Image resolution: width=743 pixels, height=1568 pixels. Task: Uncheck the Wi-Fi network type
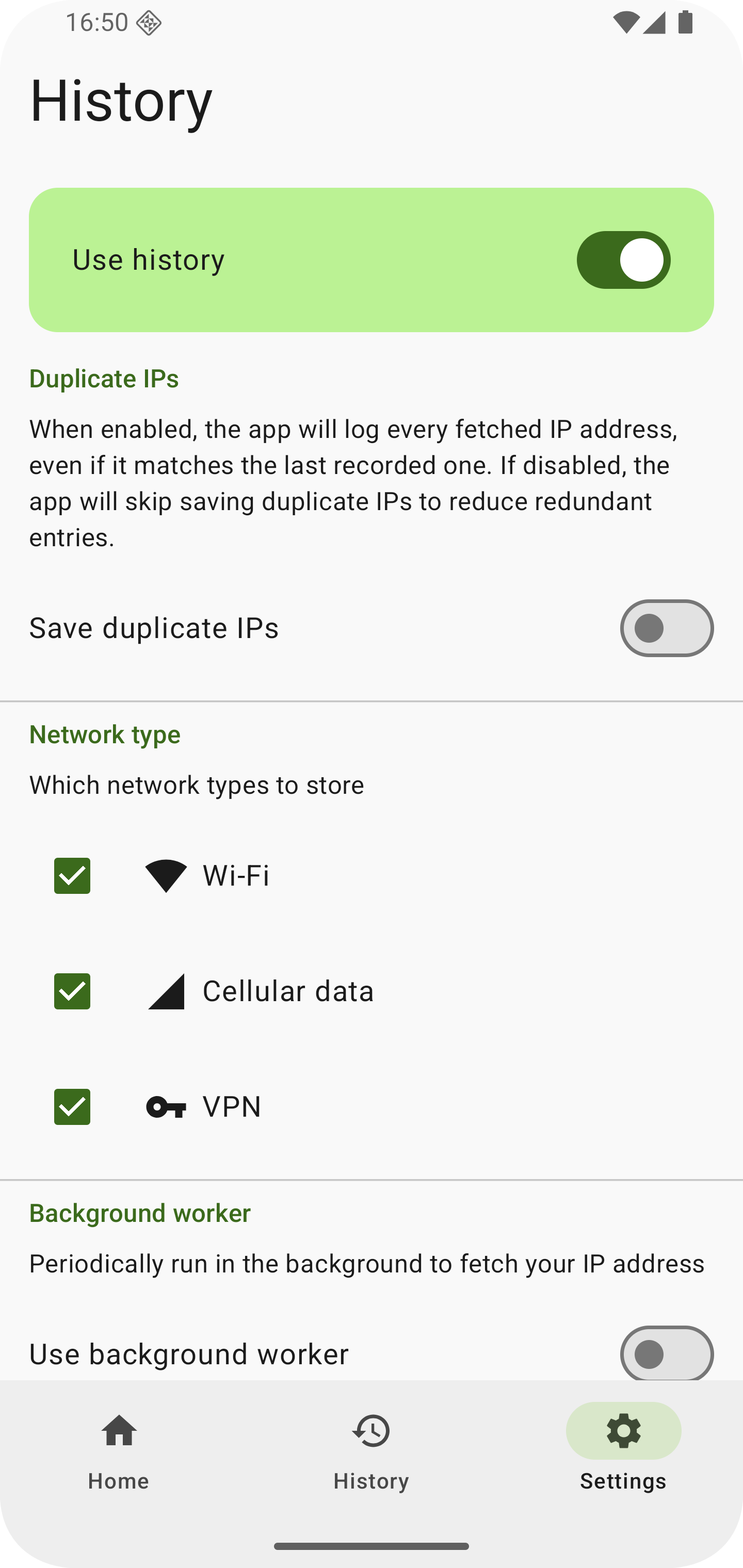tap(72, 875)
